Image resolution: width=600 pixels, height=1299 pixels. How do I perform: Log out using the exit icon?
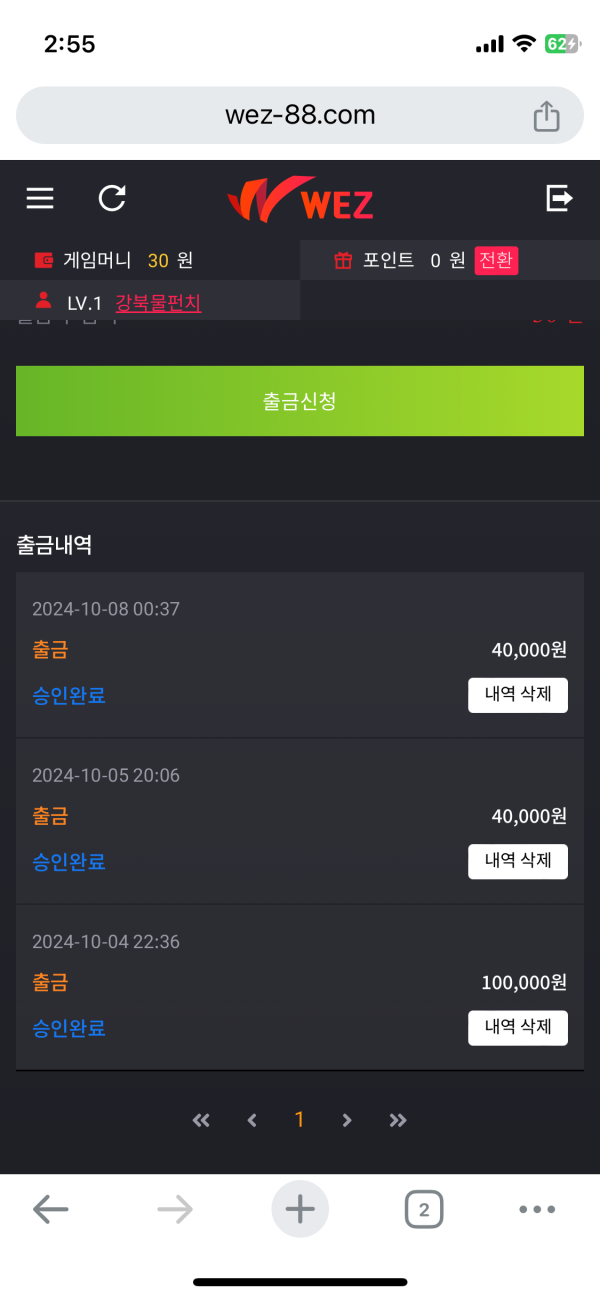click(x=559, y=198)
